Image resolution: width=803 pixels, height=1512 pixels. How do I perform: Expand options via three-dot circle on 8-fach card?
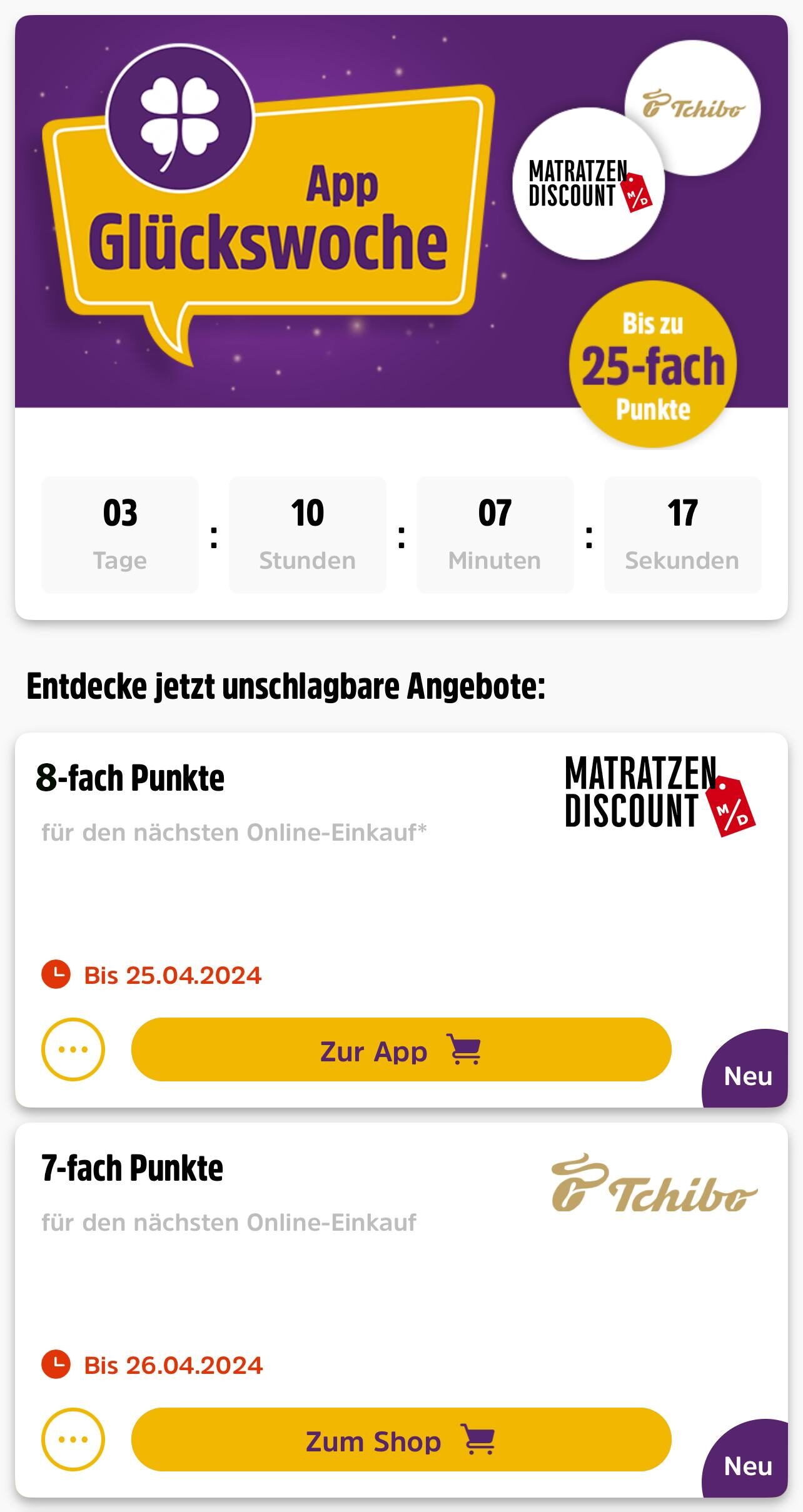pos(73,1049)
